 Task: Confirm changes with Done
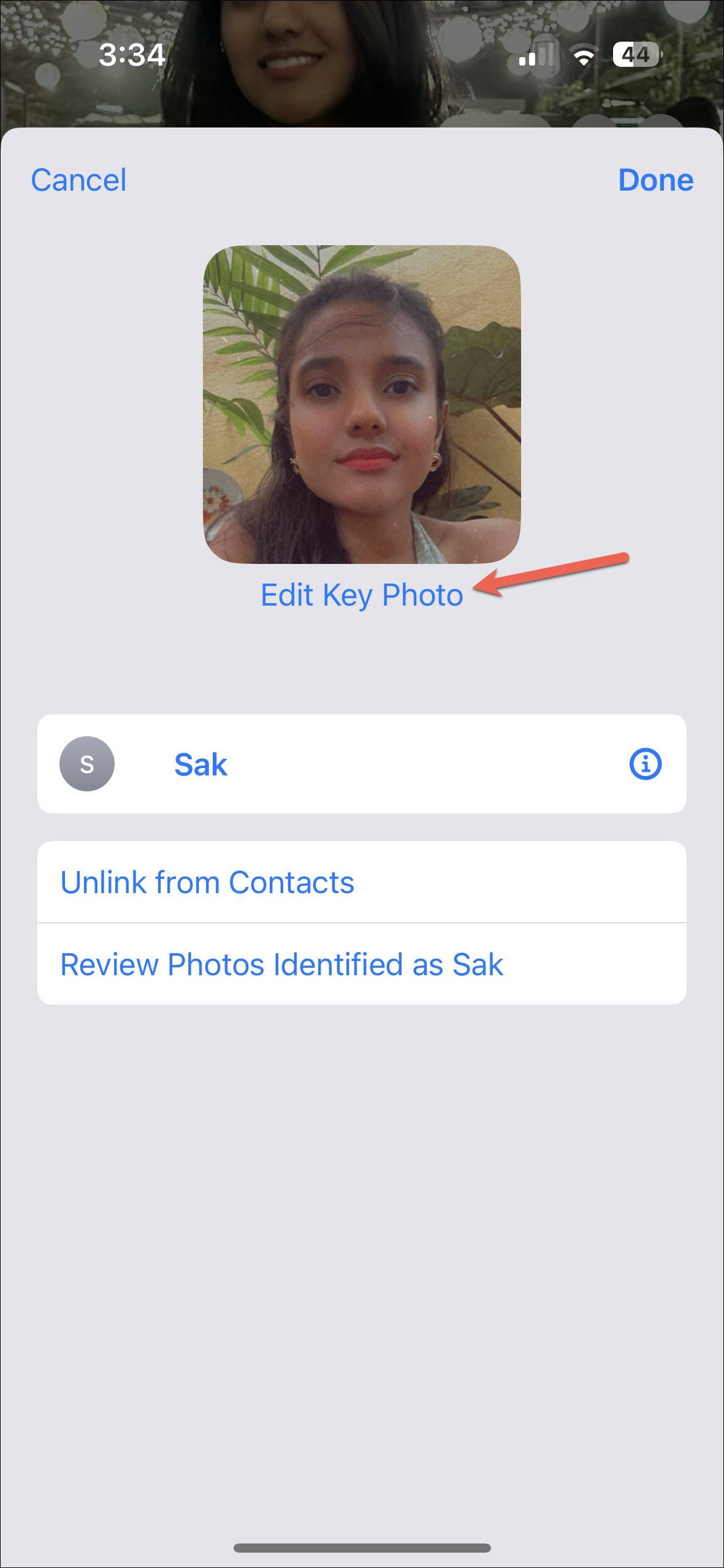(655, 180)
